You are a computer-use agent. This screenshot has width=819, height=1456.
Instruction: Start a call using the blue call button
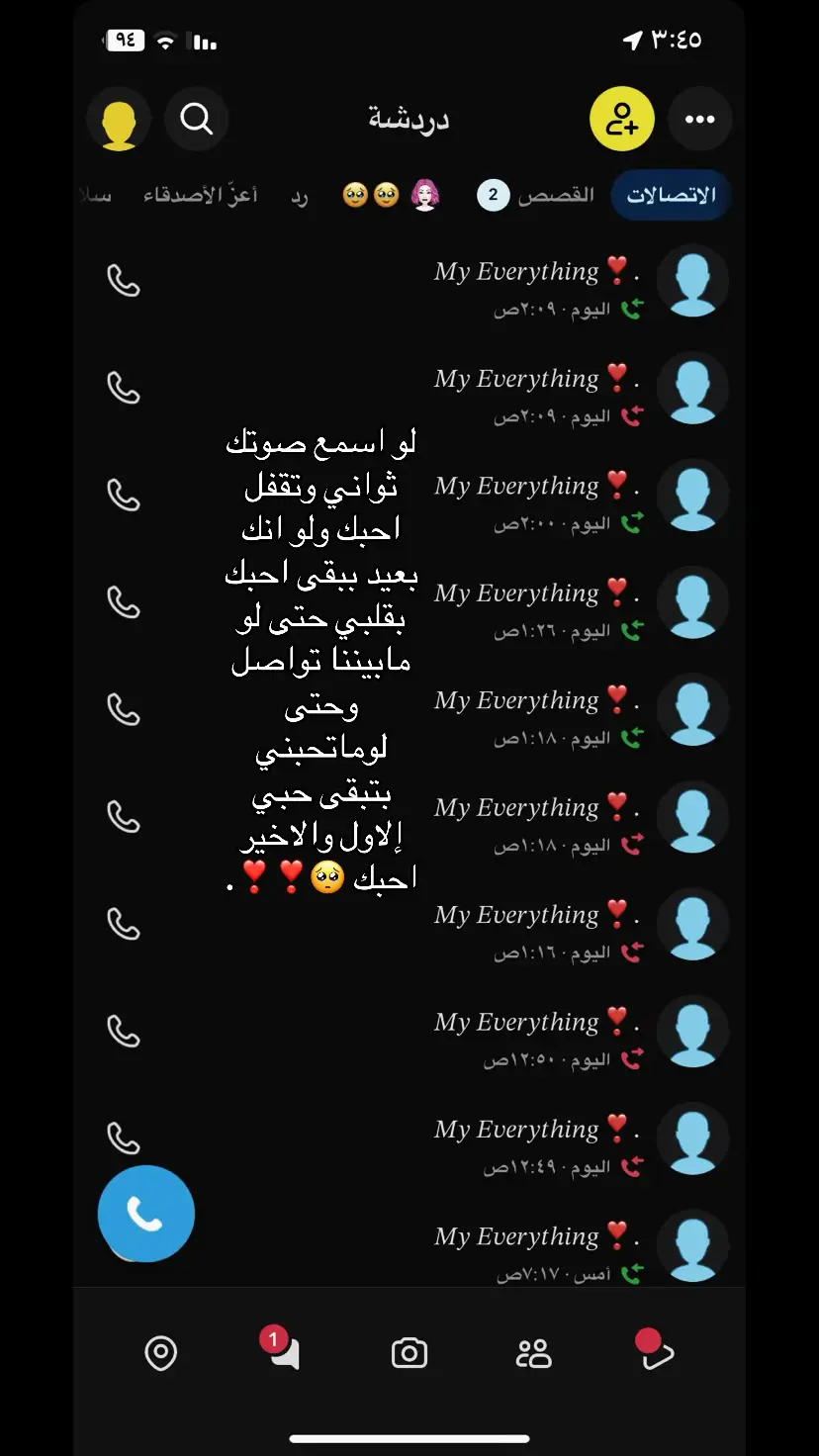[145, 1214]
